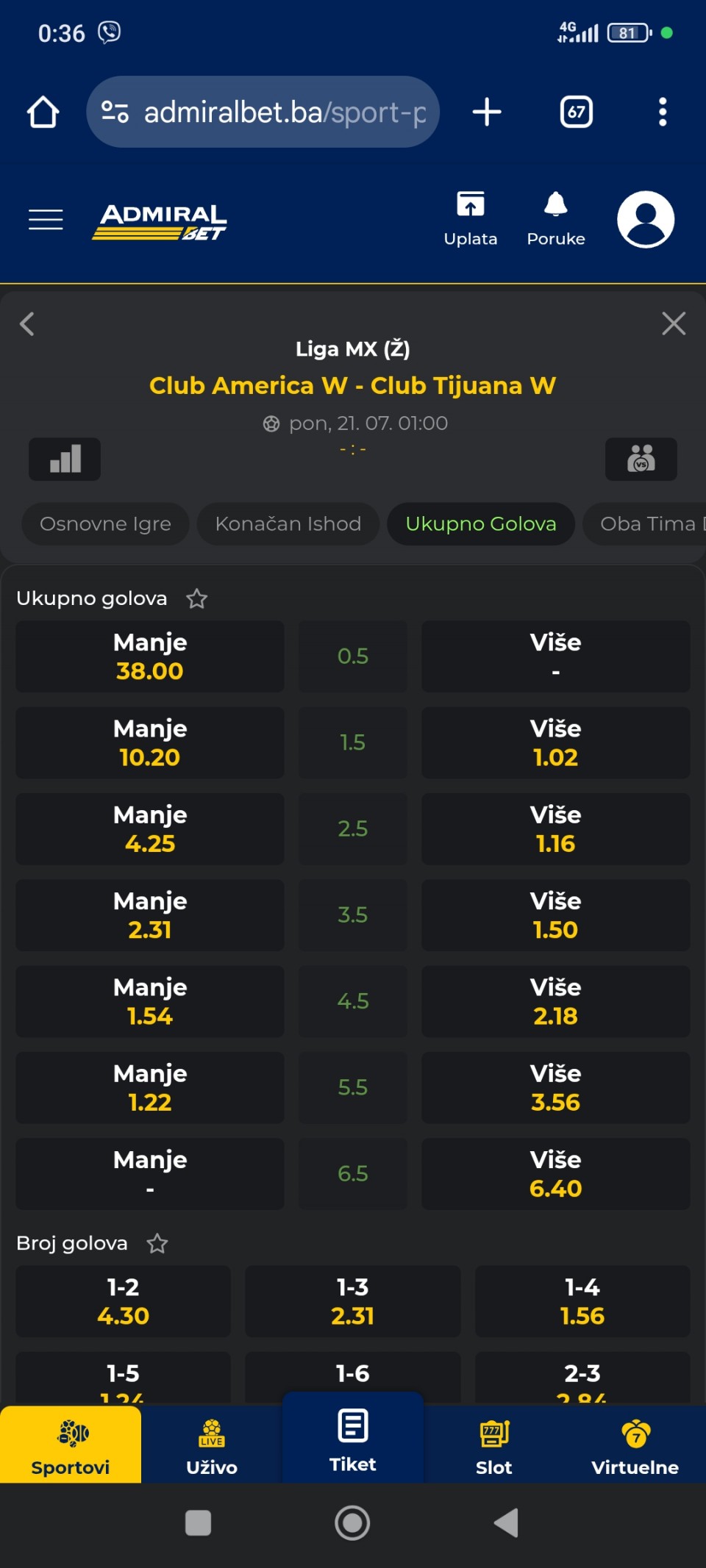This screenshot has width=706, height=1568.
Task: Open the Slot section
Action: pos(494,1445)
